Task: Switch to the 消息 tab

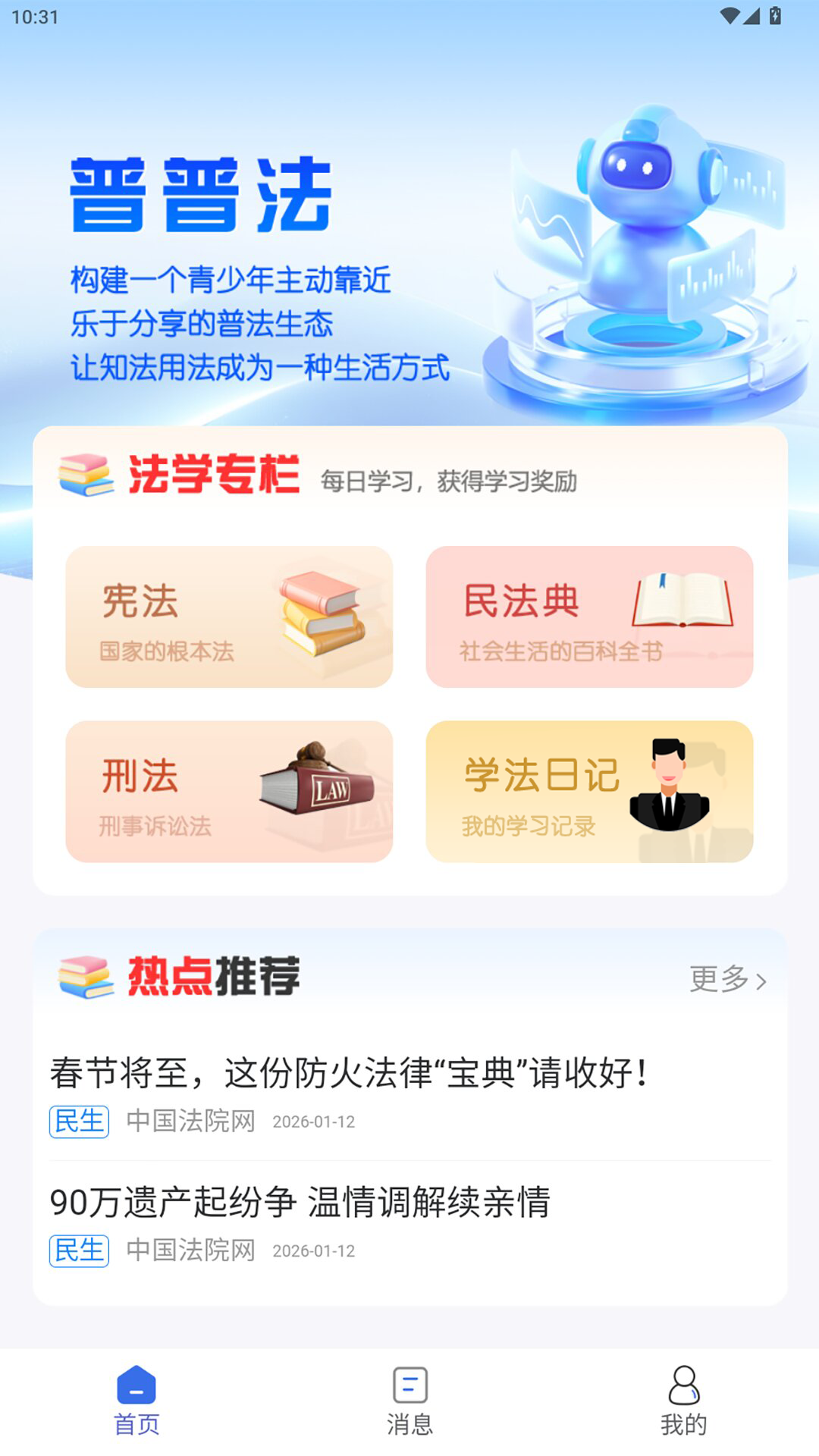Action: coord(409,1403)
